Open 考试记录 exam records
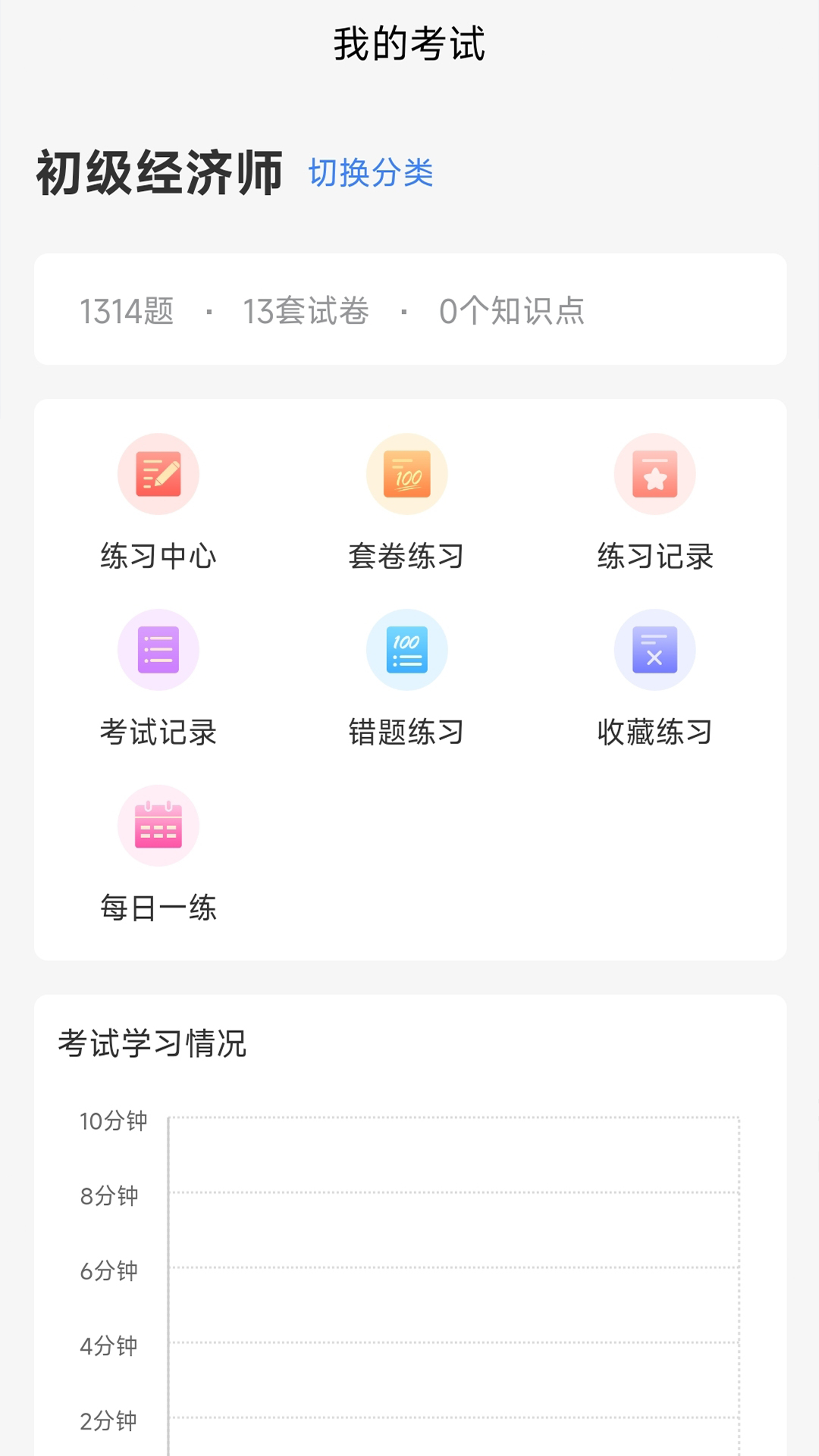This screenshot has height=1456, width=819. click(158, 679)
